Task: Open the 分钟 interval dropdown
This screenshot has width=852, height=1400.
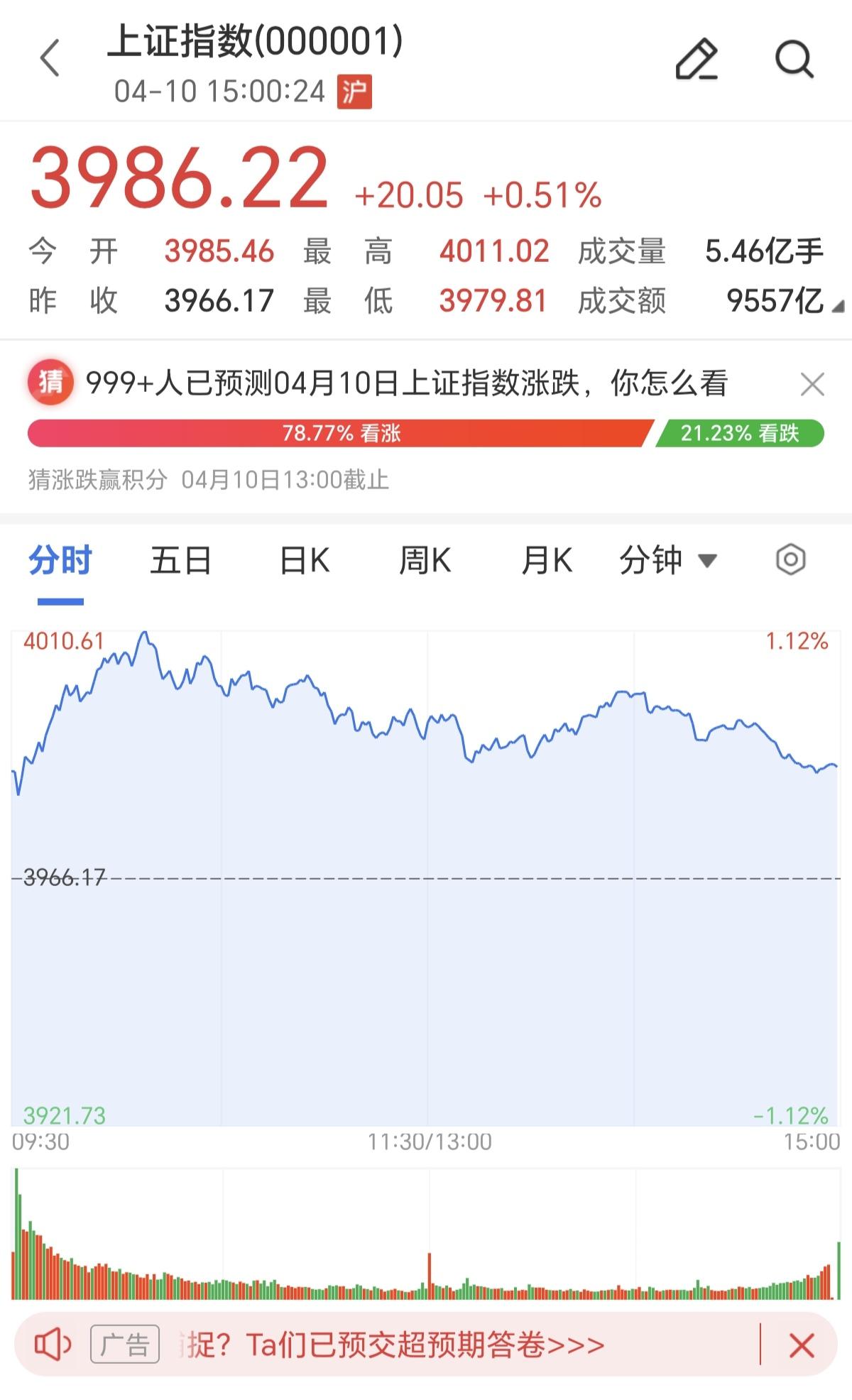Action: (668, 559)
